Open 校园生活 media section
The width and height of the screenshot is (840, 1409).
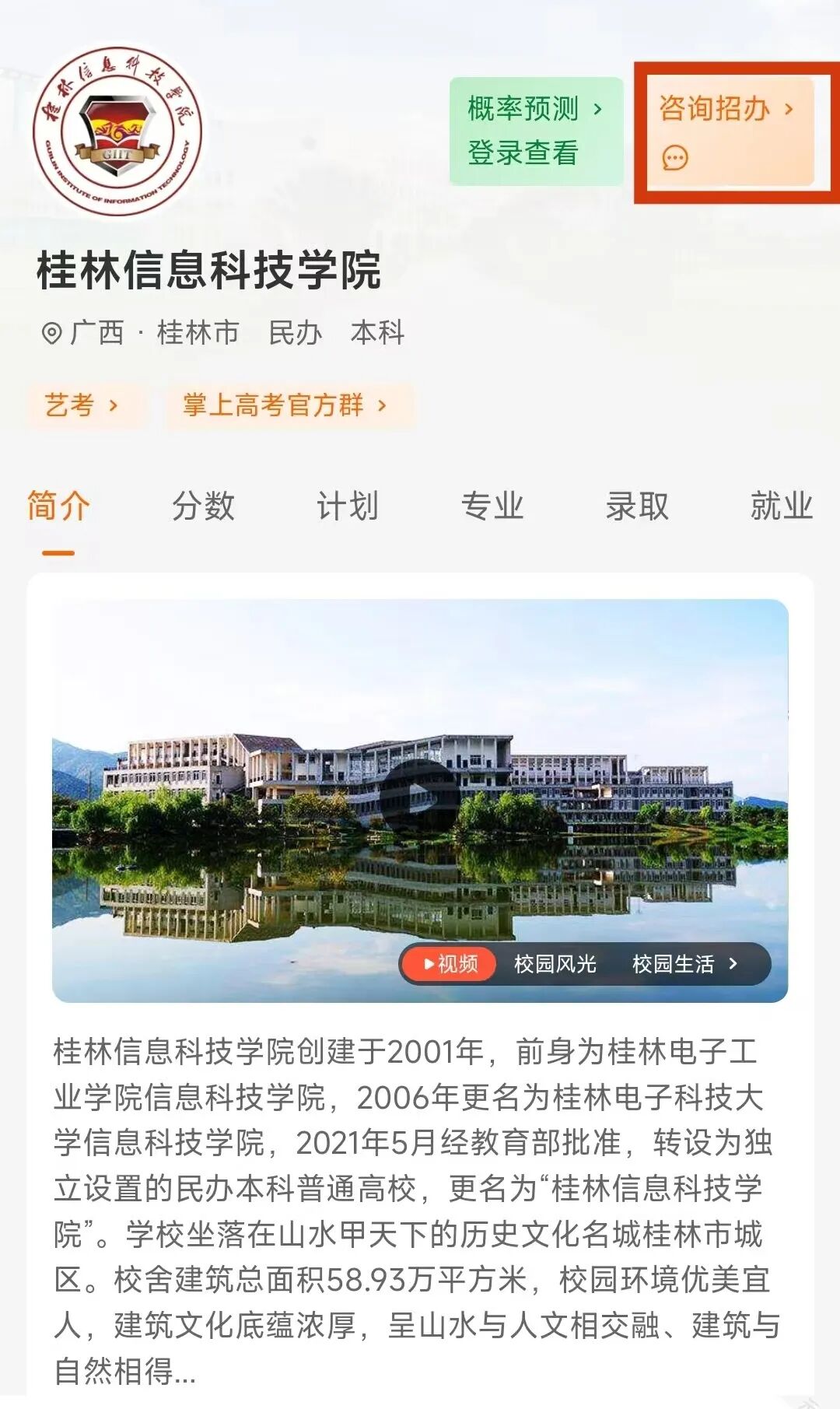(x=683, y=965)
